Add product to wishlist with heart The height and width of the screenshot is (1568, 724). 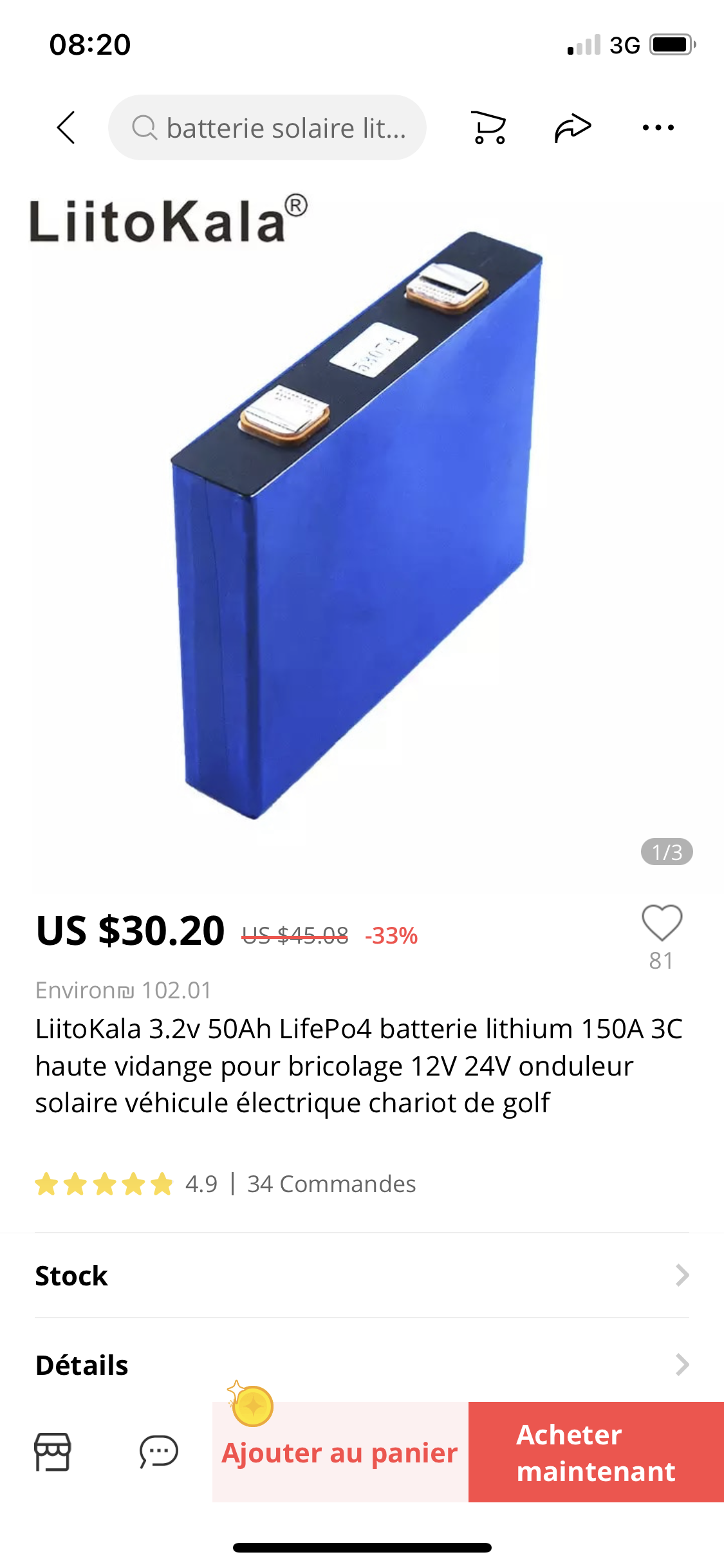(x=662, y=923)
